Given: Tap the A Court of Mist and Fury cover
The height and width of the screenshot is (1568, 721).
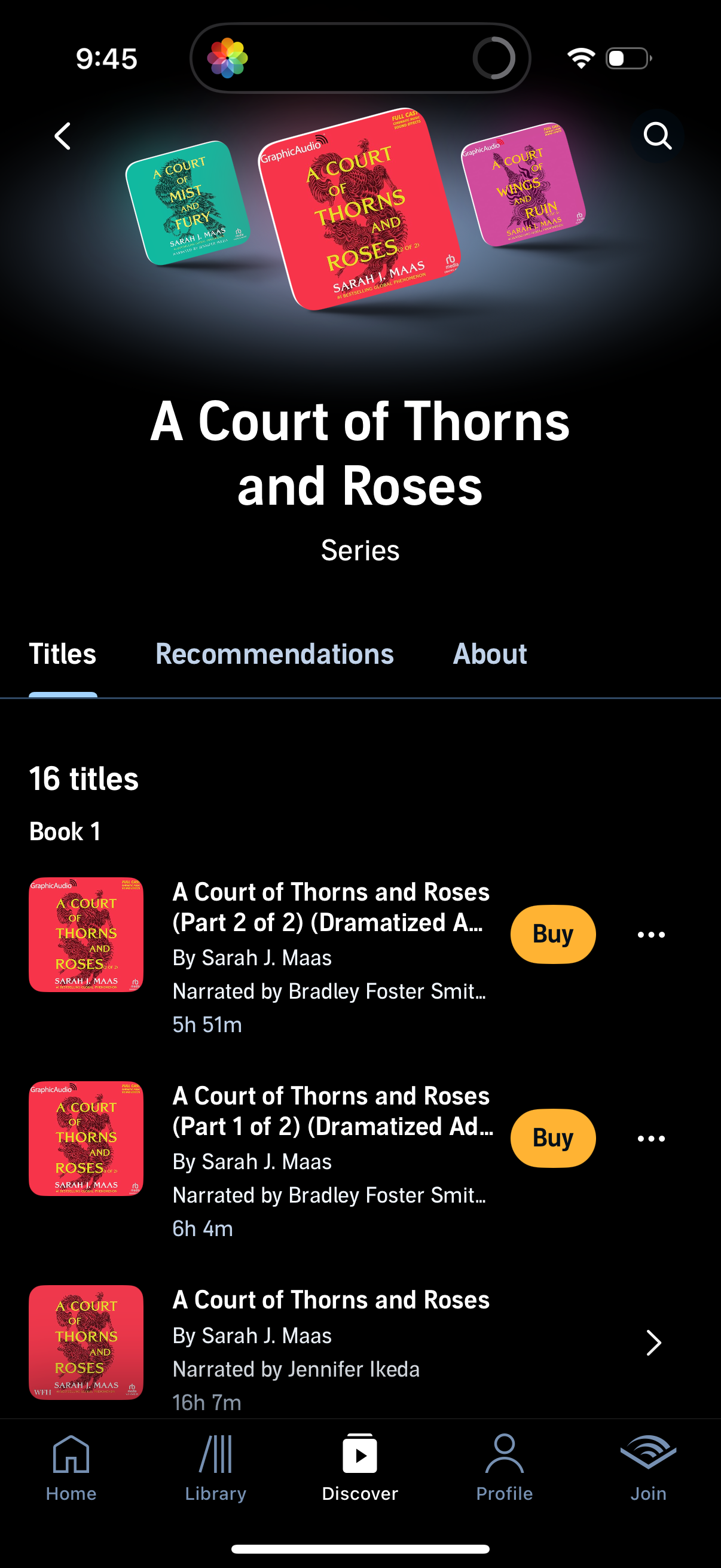Looking at the screenshot, I should [188, 207].
